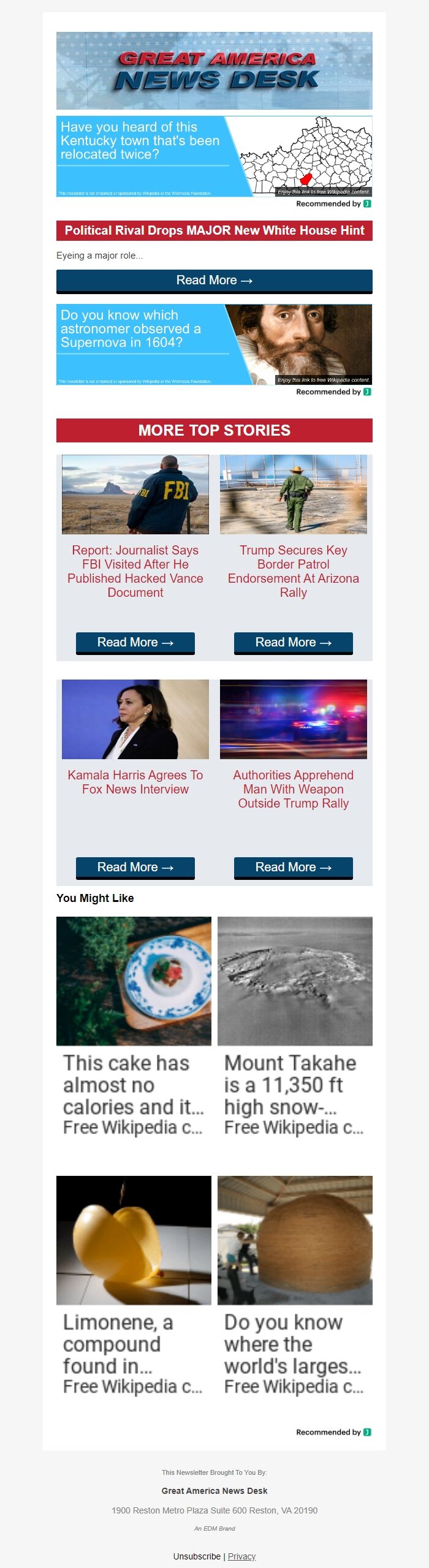Open the astronomer Supernova 1604 banner
The image size is (429, 1568).
[x=214, y=344]
